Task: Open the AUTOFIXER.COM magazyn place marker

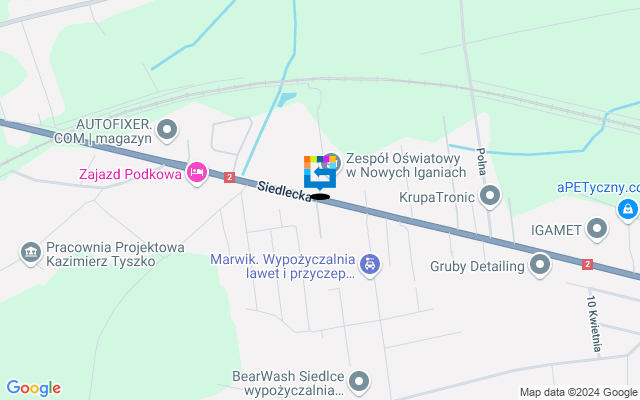Action: pyautogui.click(x=168, y=129)
